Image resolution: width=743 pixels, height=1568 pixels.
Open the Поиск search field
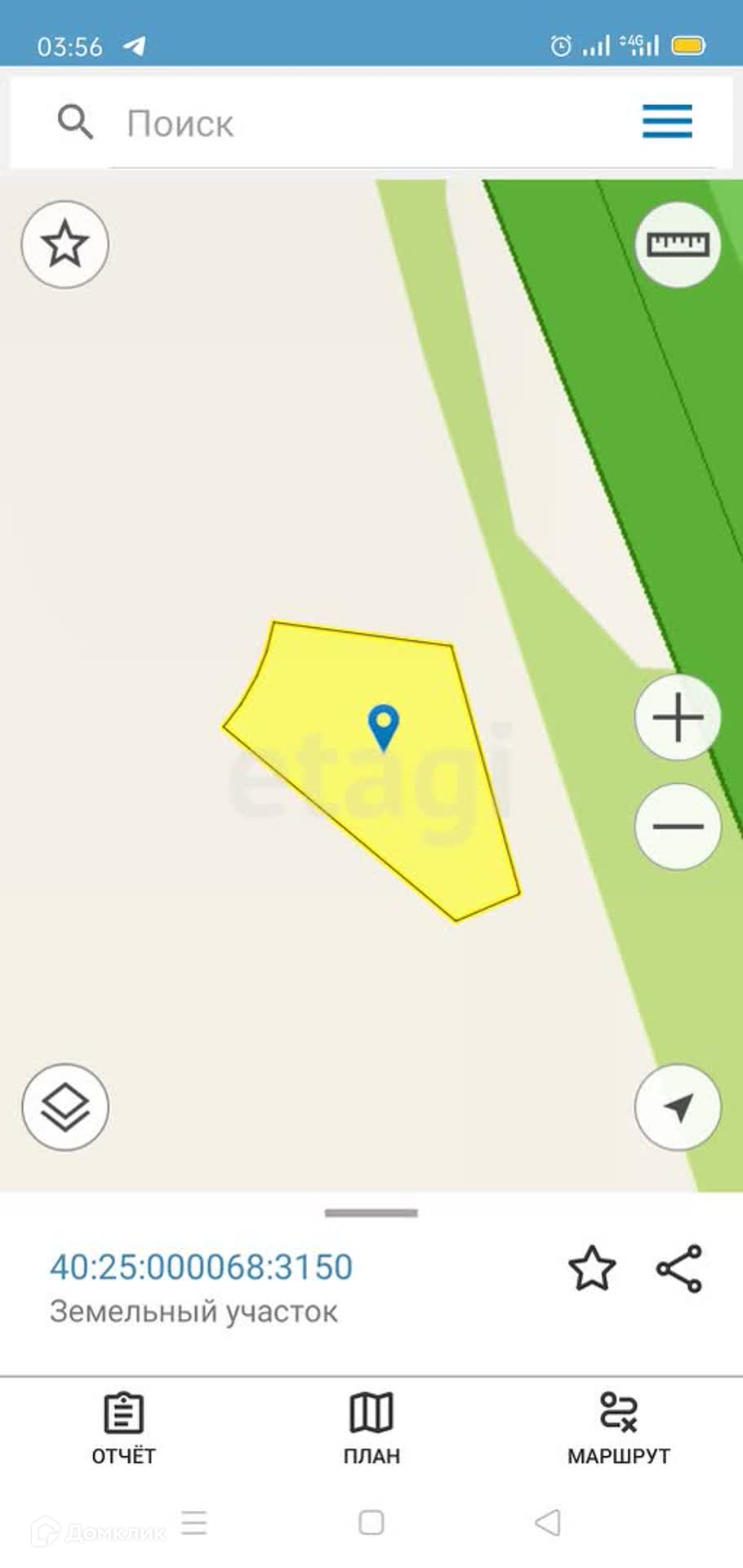[327, 124]
